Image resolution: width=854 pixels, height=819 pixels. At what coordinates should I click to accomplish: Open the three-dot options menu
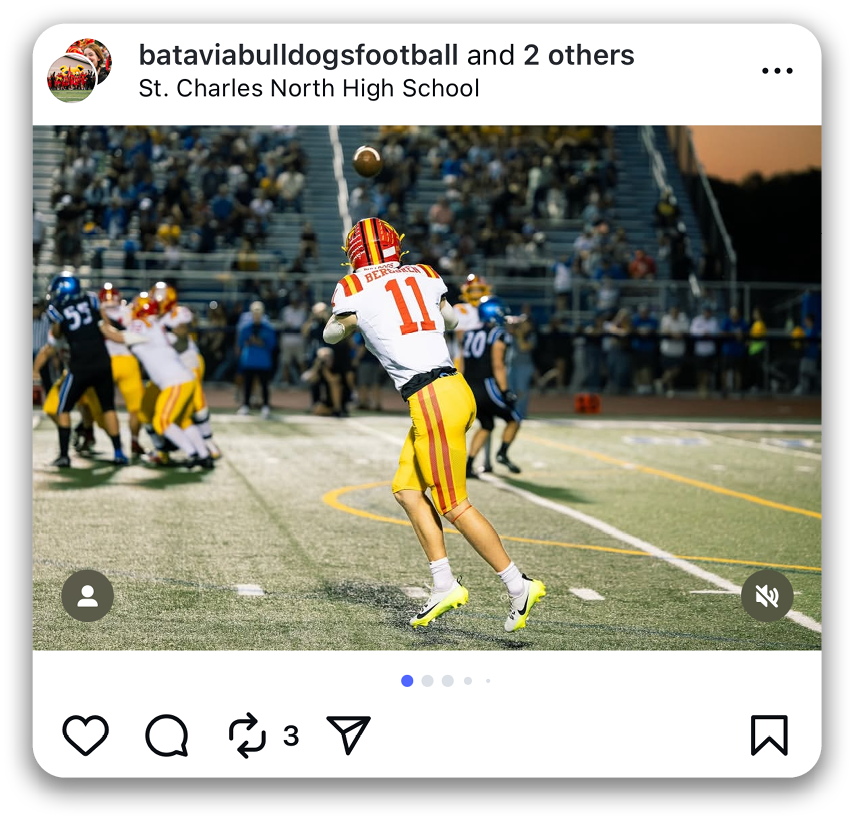[777, 71]
